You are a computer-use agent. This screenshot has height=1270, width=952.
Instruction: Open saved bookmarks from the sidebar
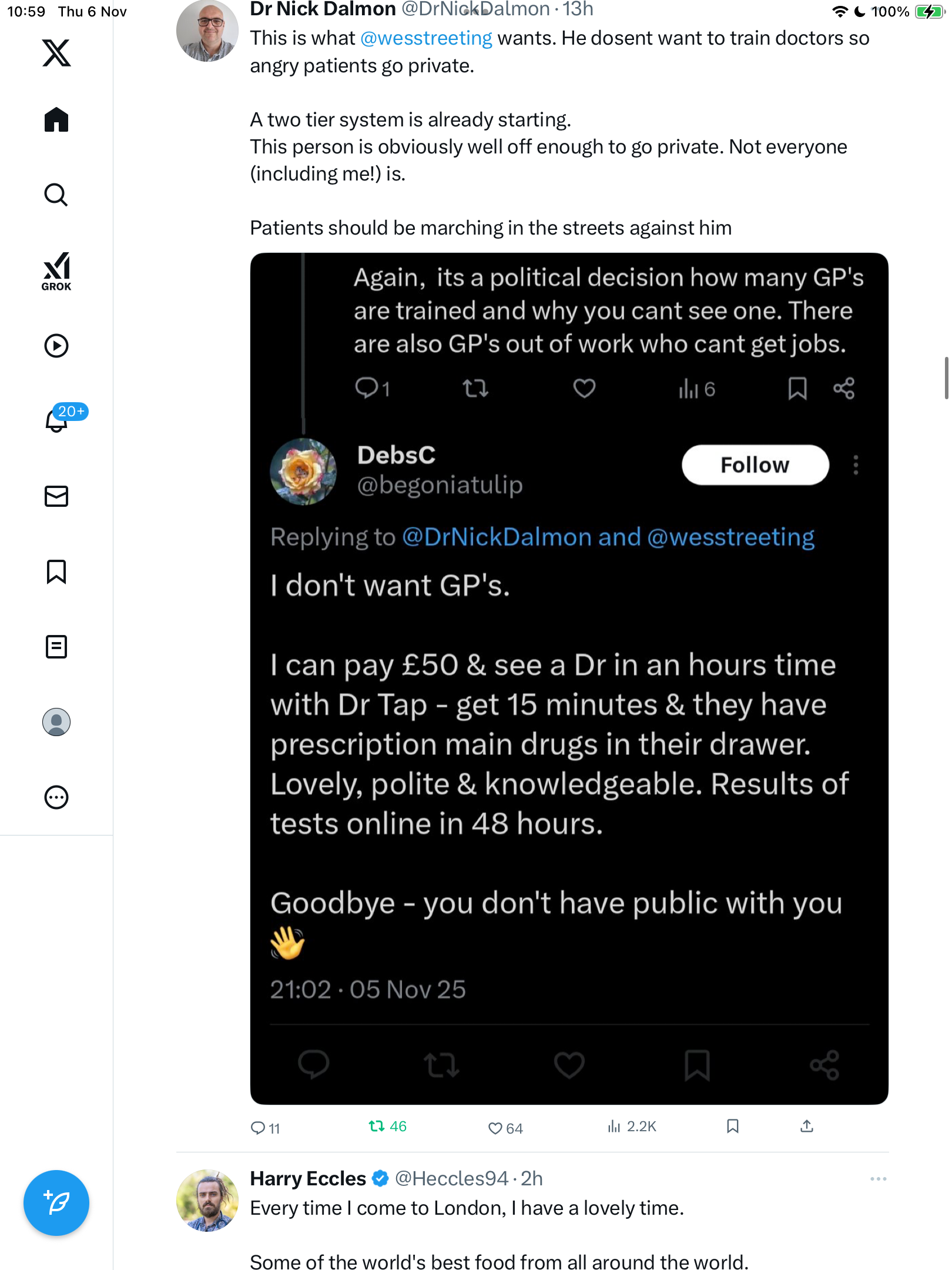pyautogui.click(x=56, y=571)
